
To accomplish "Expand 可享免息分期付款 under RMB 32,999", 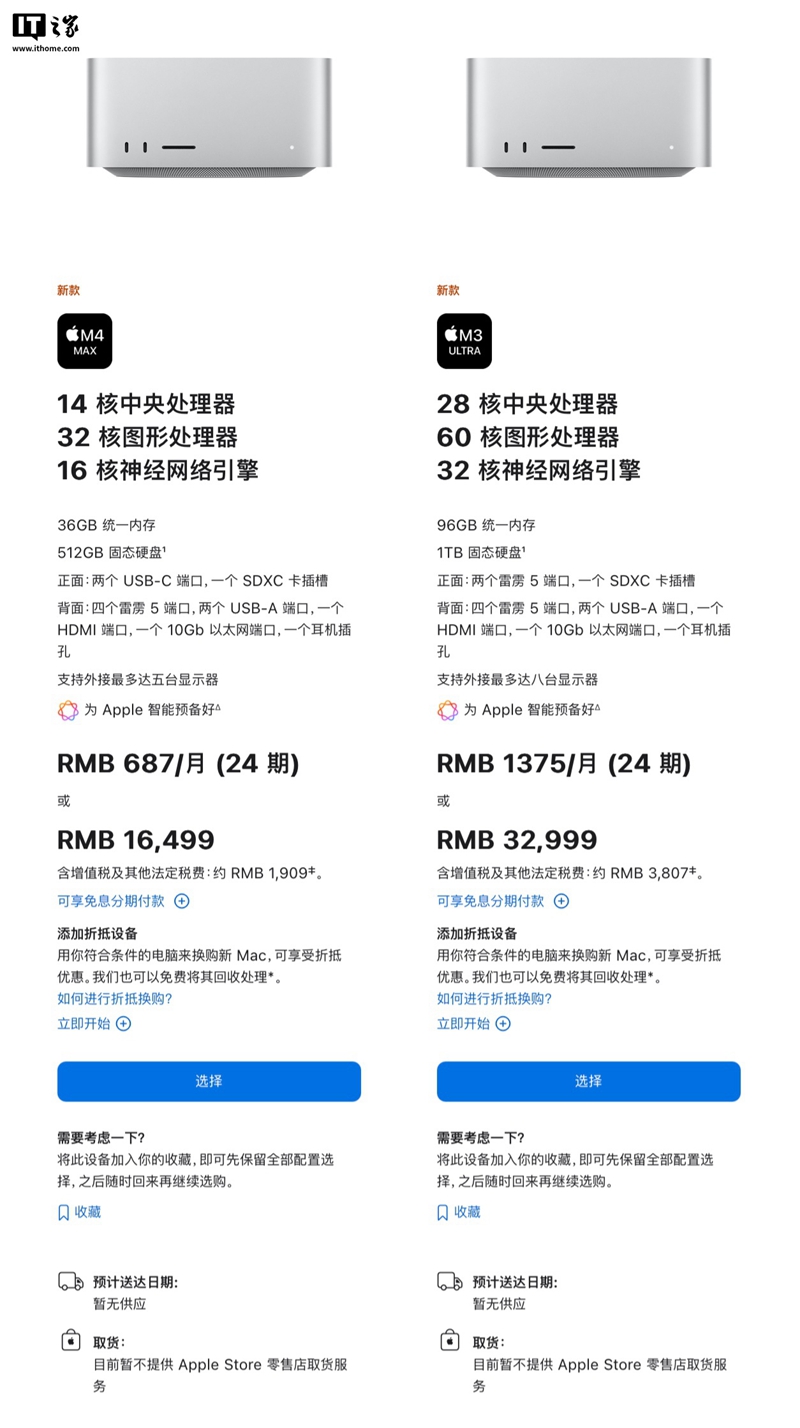I will (x=503, y=901).
